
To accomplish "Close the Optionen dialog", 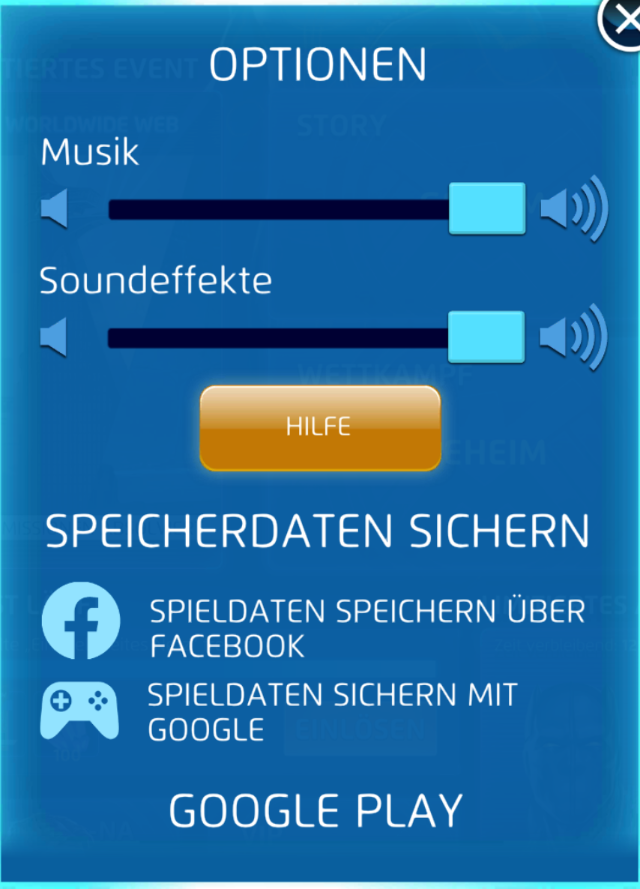I will [621, 22].
